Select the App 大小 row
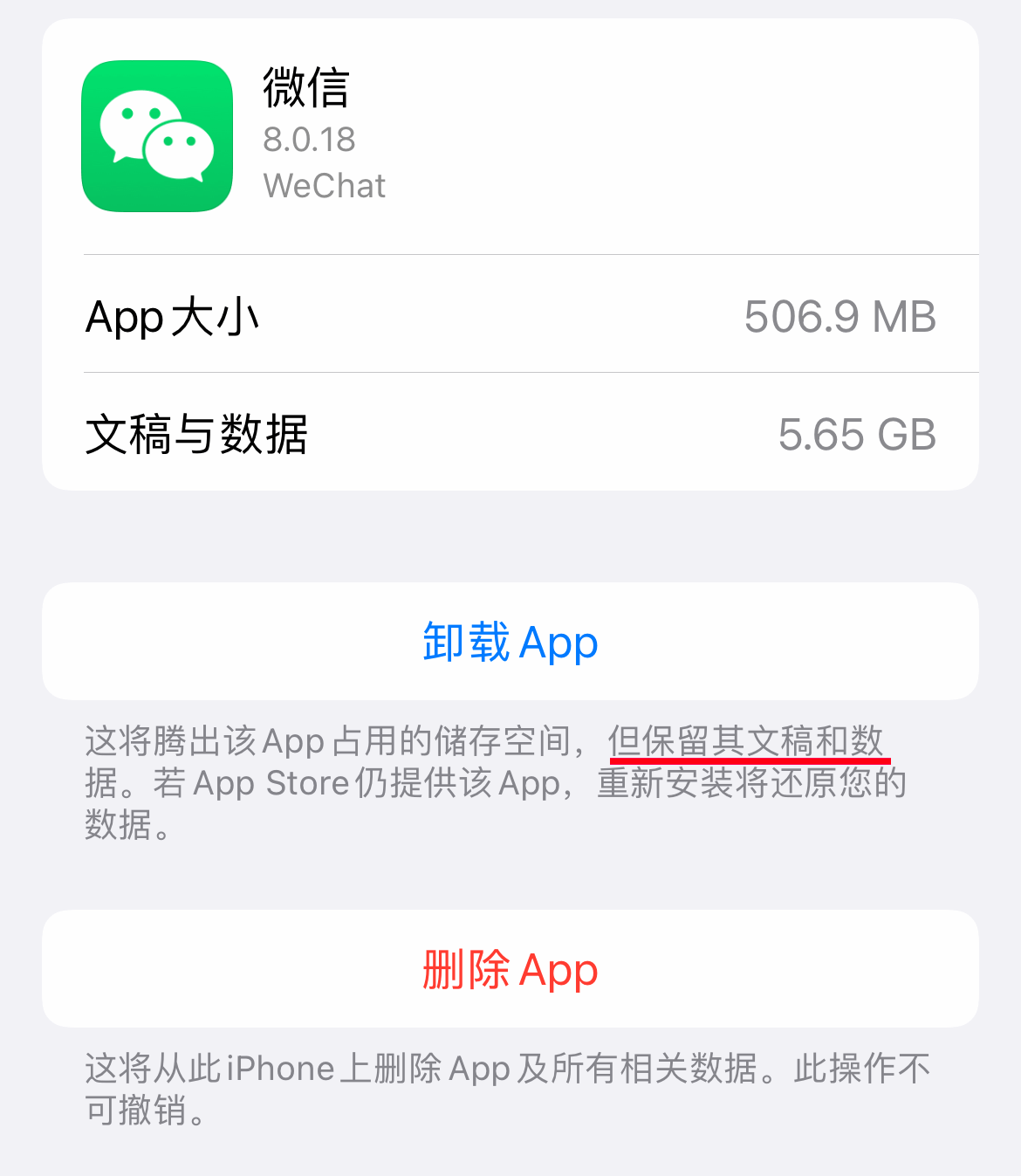The height and width of the screenshot is (1176, 1021). coord(510,316)
